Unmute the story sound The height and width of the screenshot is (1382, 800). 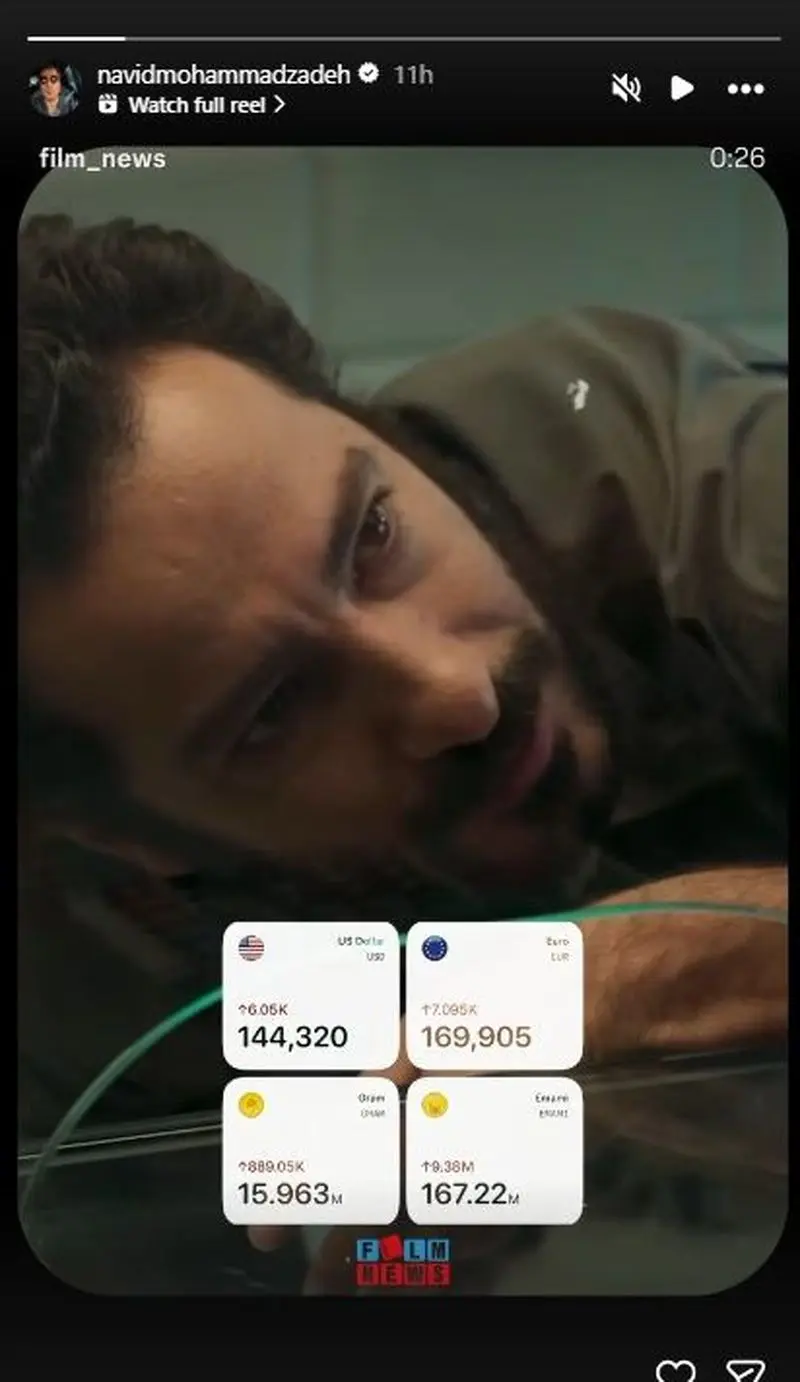pyautogui.click(x=626, y=89)
